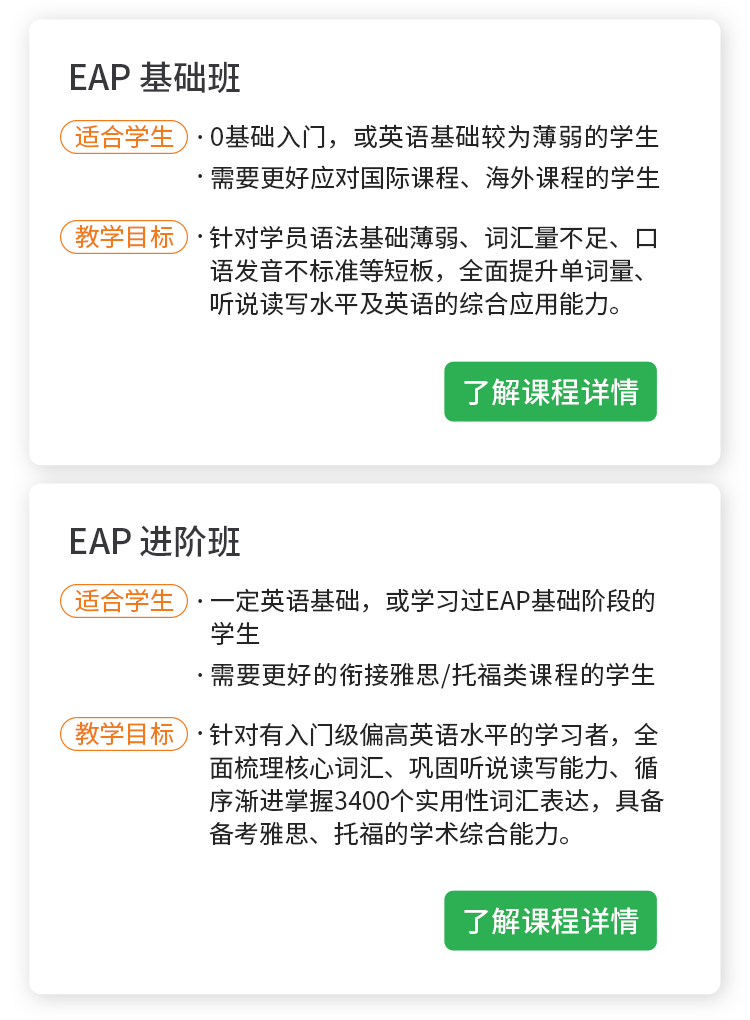750x1020 pixels.
Task: Open 了解课程详情 under EAP 进阶班
Action: pyautogui.click(x=550, y=920)
